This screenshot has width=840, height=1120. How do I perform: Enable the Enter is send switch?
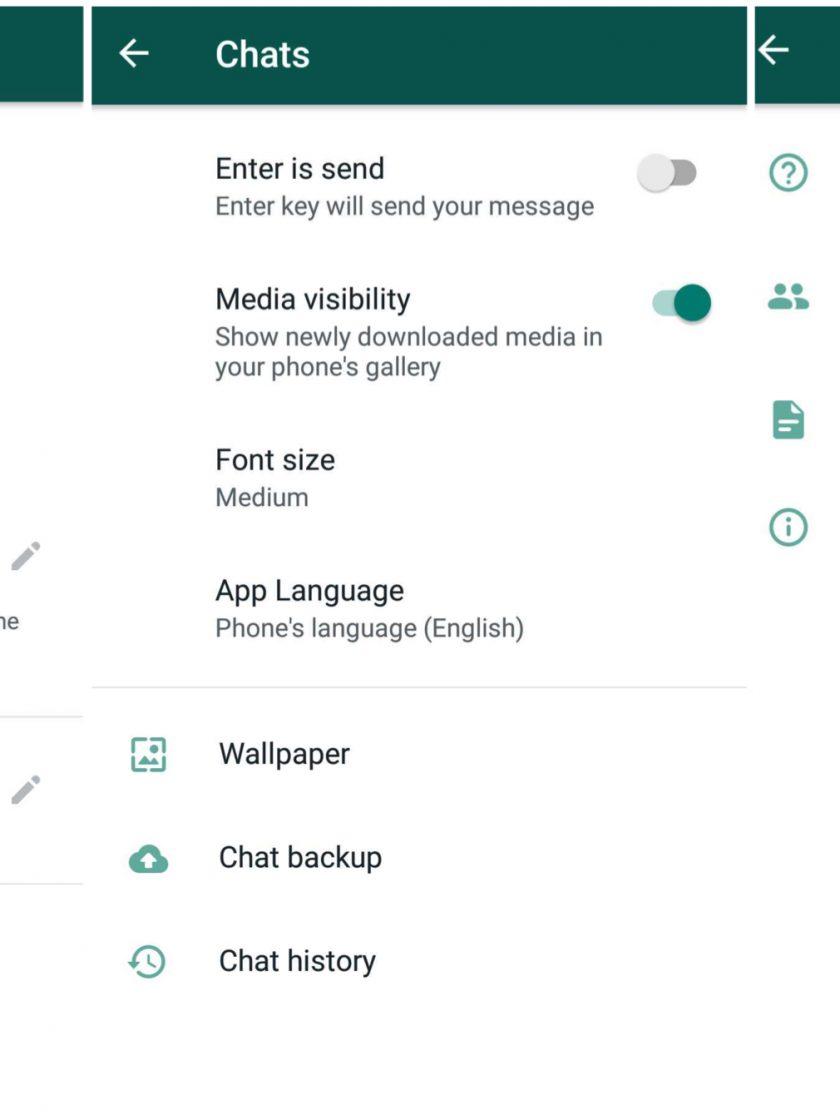[667, 174]
